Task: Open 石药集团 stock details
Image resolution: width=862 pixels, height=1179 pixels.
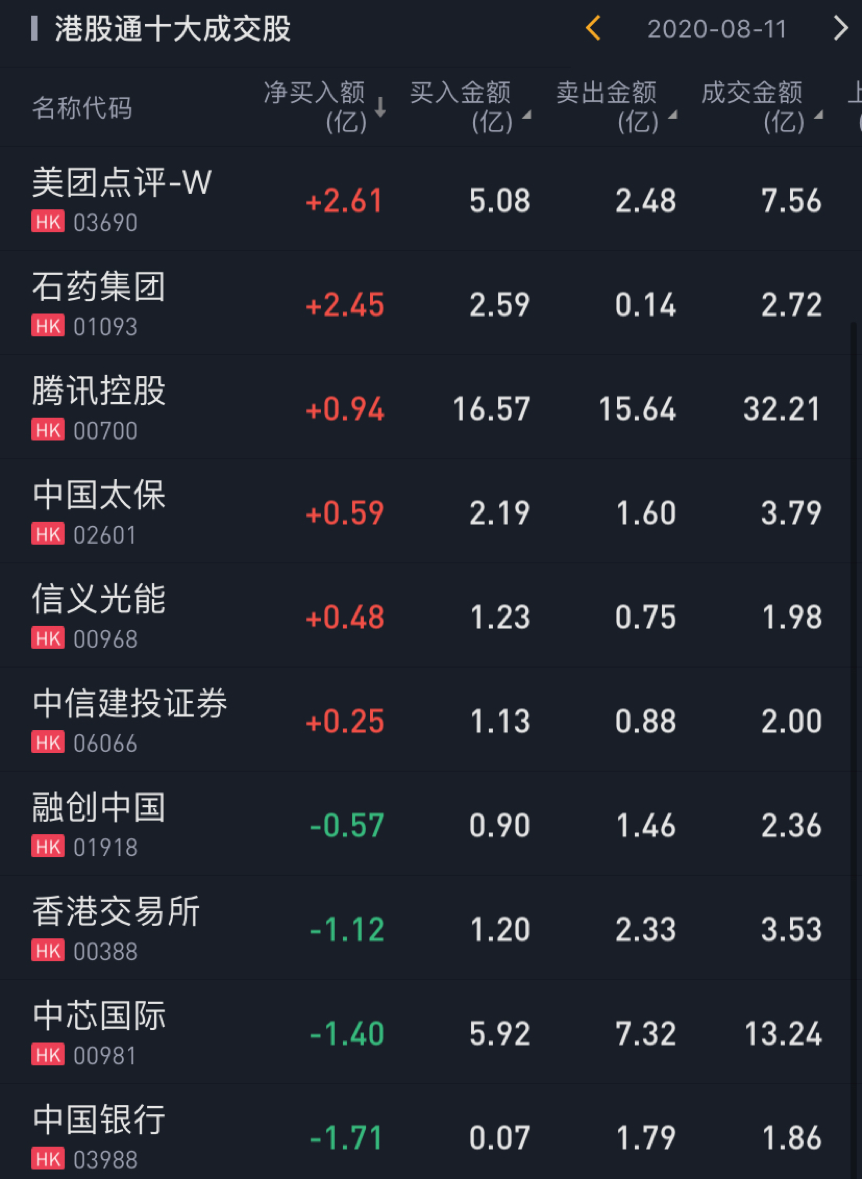Action: click(98, 303)
